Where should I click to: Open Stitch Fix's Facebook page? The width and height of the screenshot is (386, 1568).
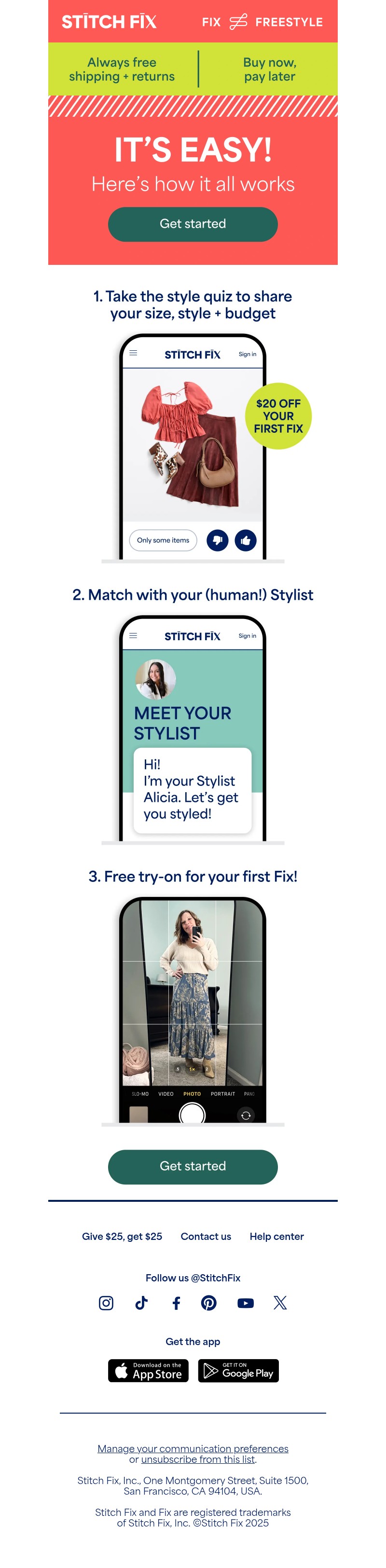(177, 1303)
